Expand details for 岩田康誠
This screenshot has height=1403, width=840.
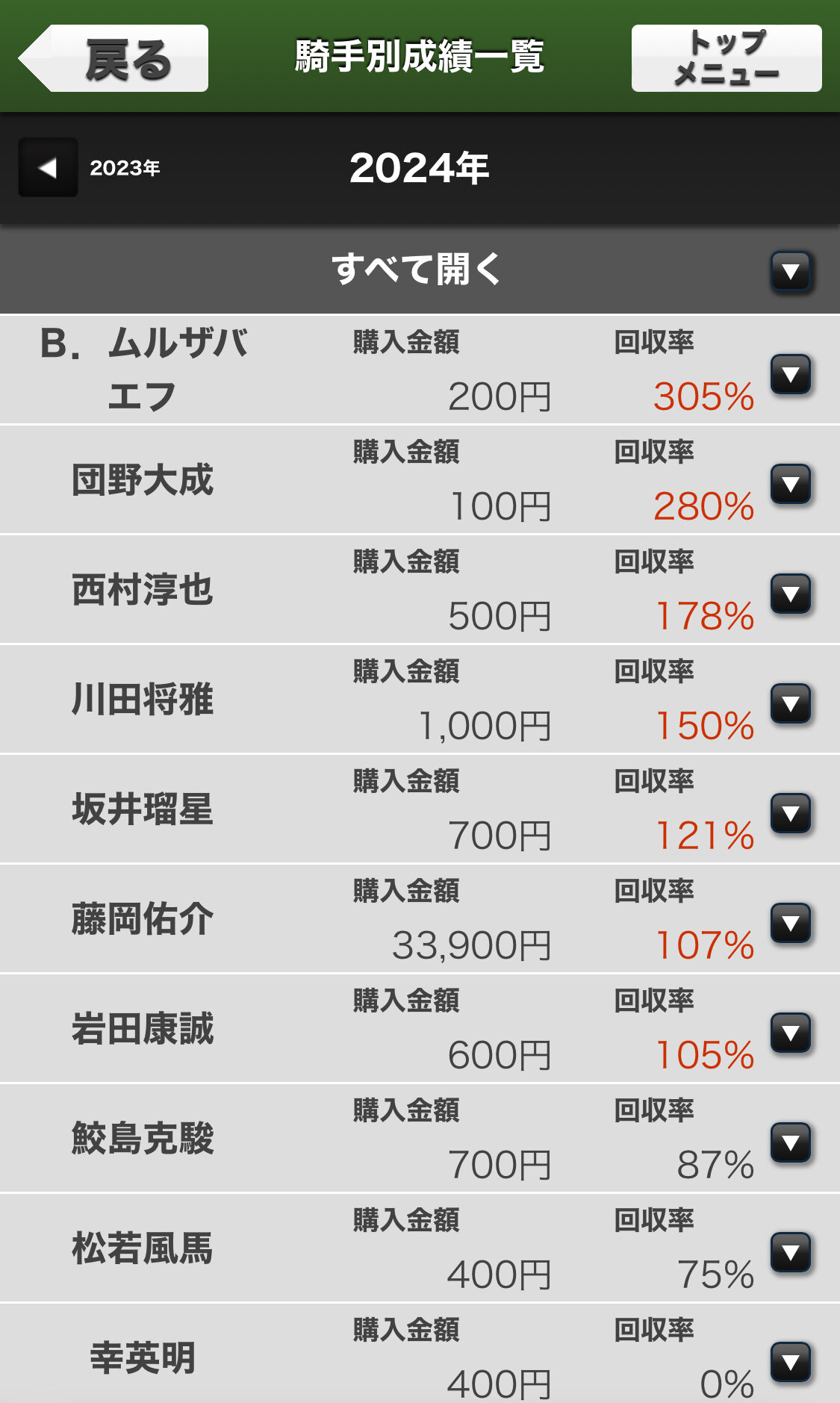(791, 1033)
